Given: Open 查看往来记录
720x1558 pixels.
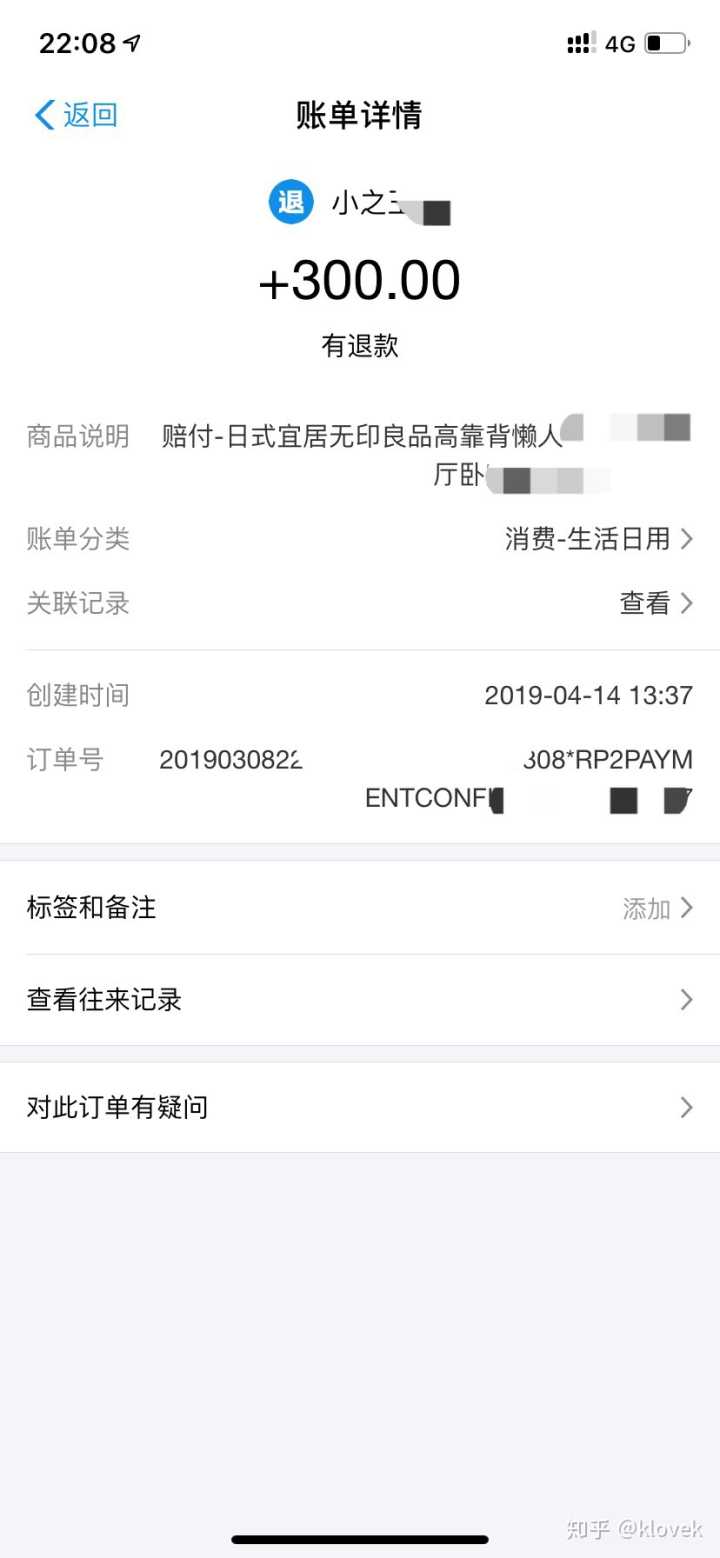Looking at the screenshot, I should pyautogui.click(x=360, y=1000).
